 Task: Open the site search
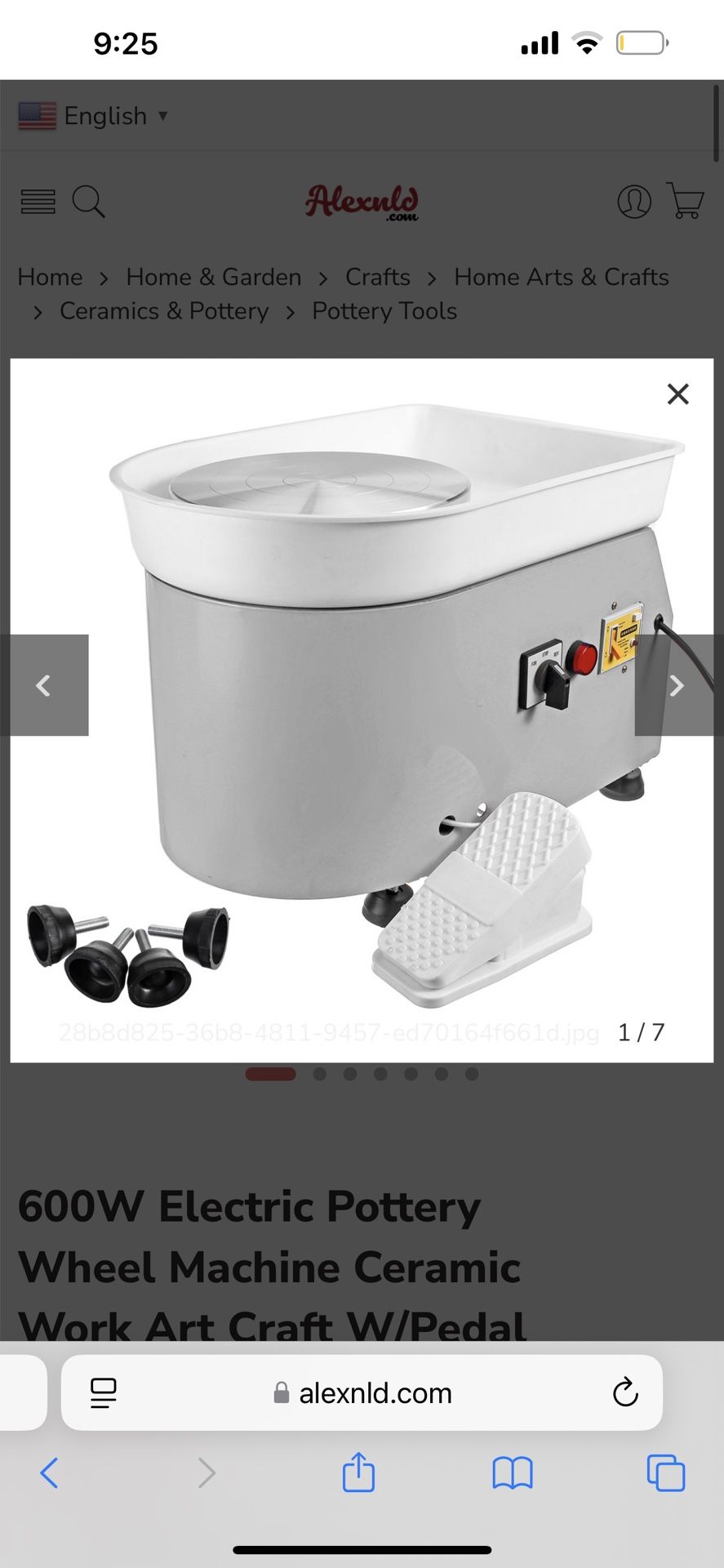(88, 201)
